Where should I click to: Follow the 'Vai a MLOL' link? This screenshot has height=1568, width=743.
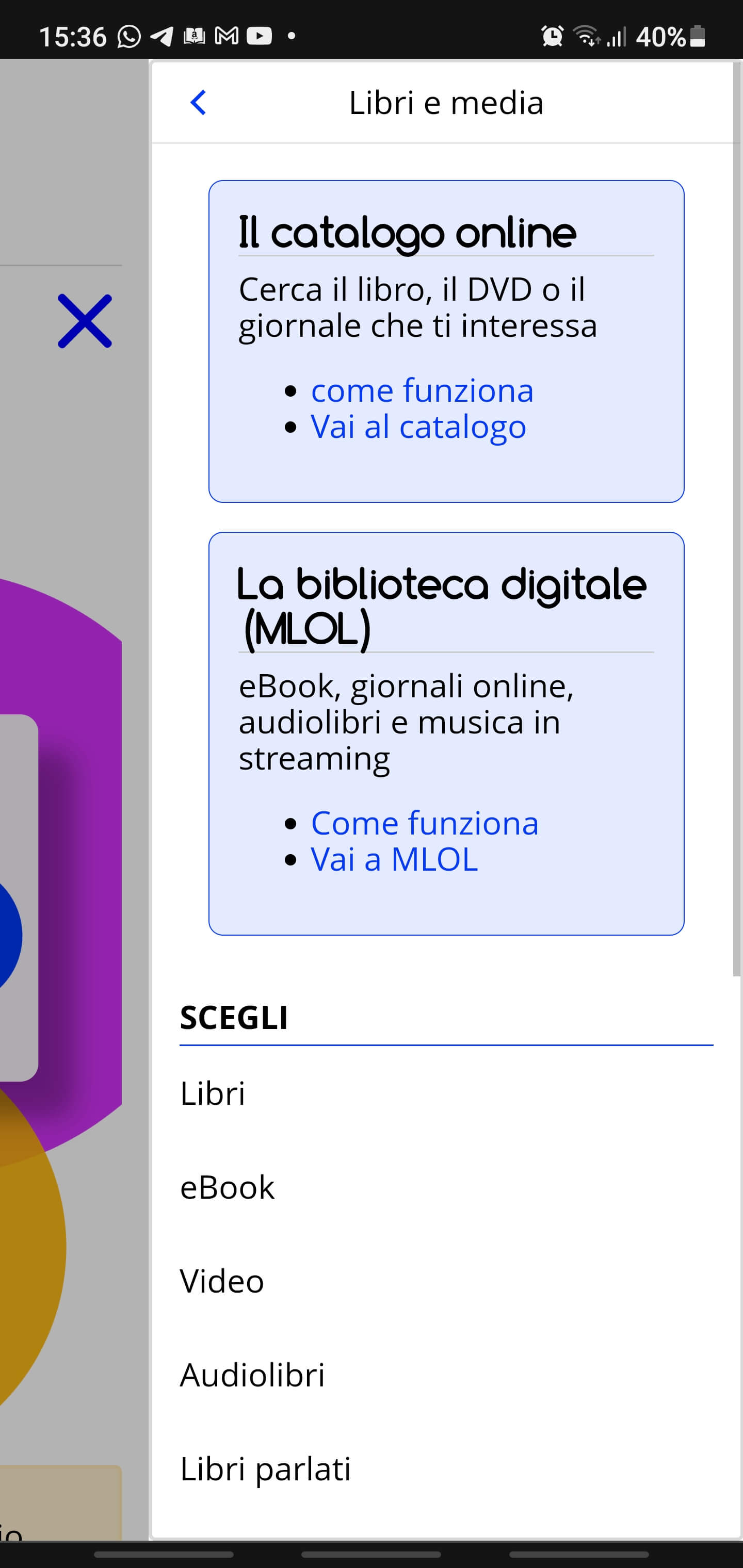tap(394, 859)
